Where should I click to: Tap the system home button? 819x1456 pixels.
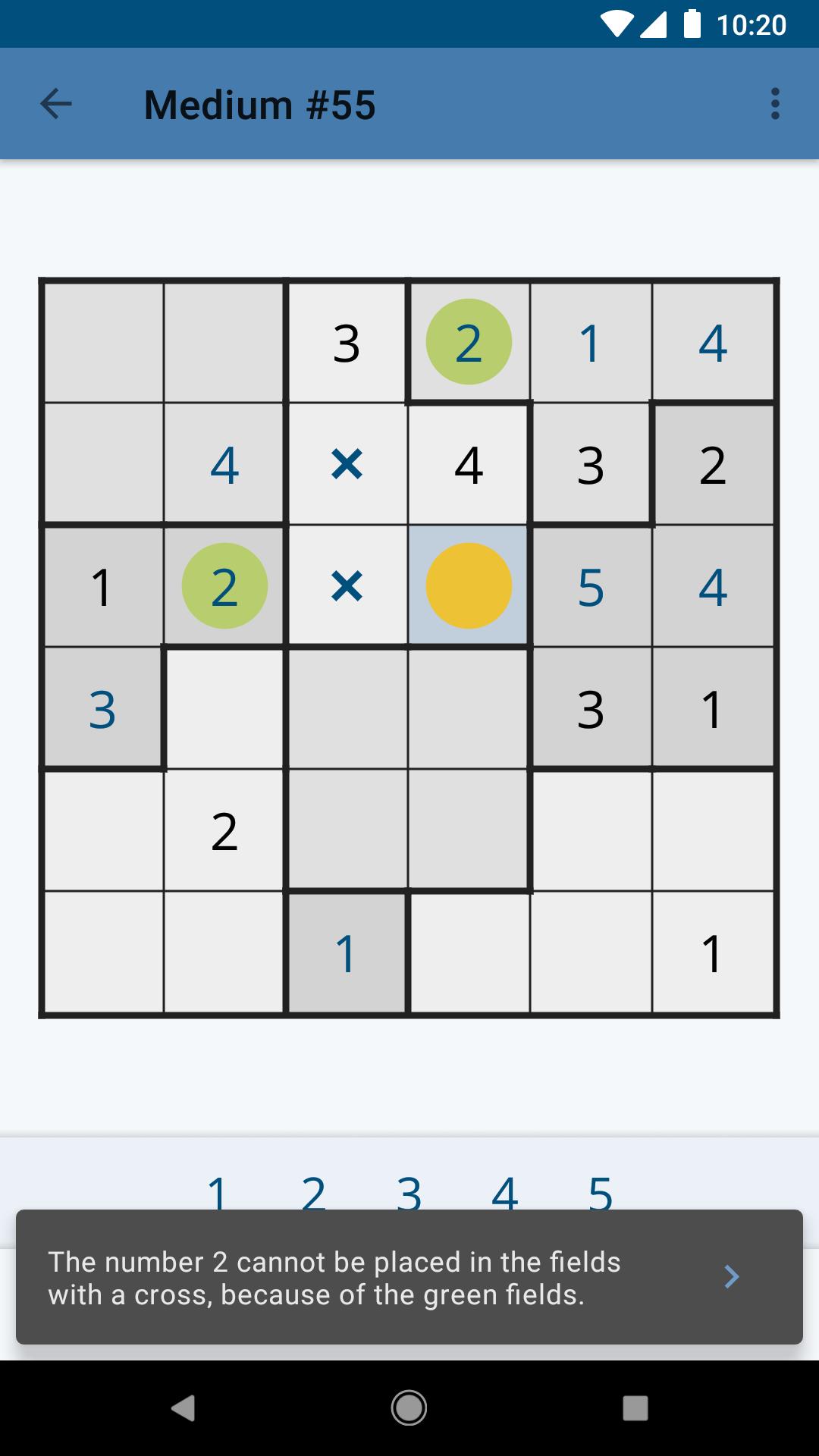409,1408
